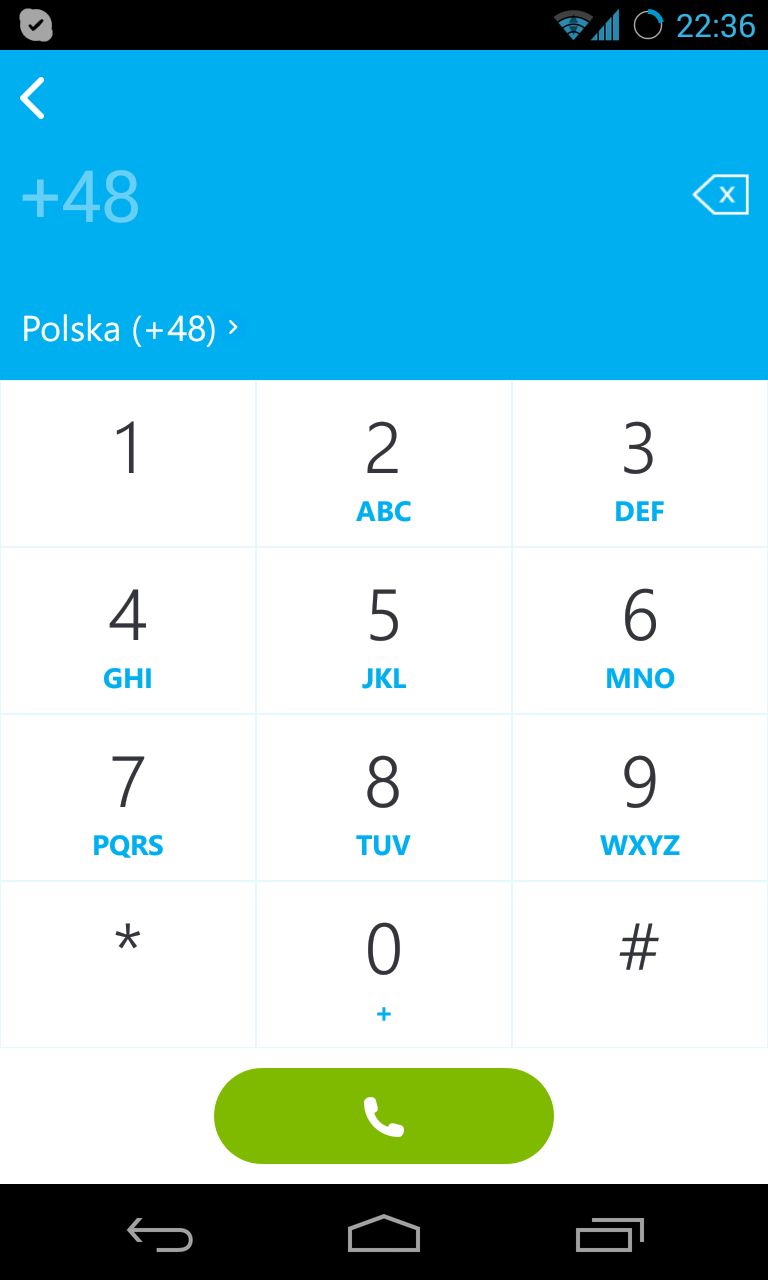Dial digit 6 MNO
This screenshot has width=768, height=1280.
click(640, 631)
